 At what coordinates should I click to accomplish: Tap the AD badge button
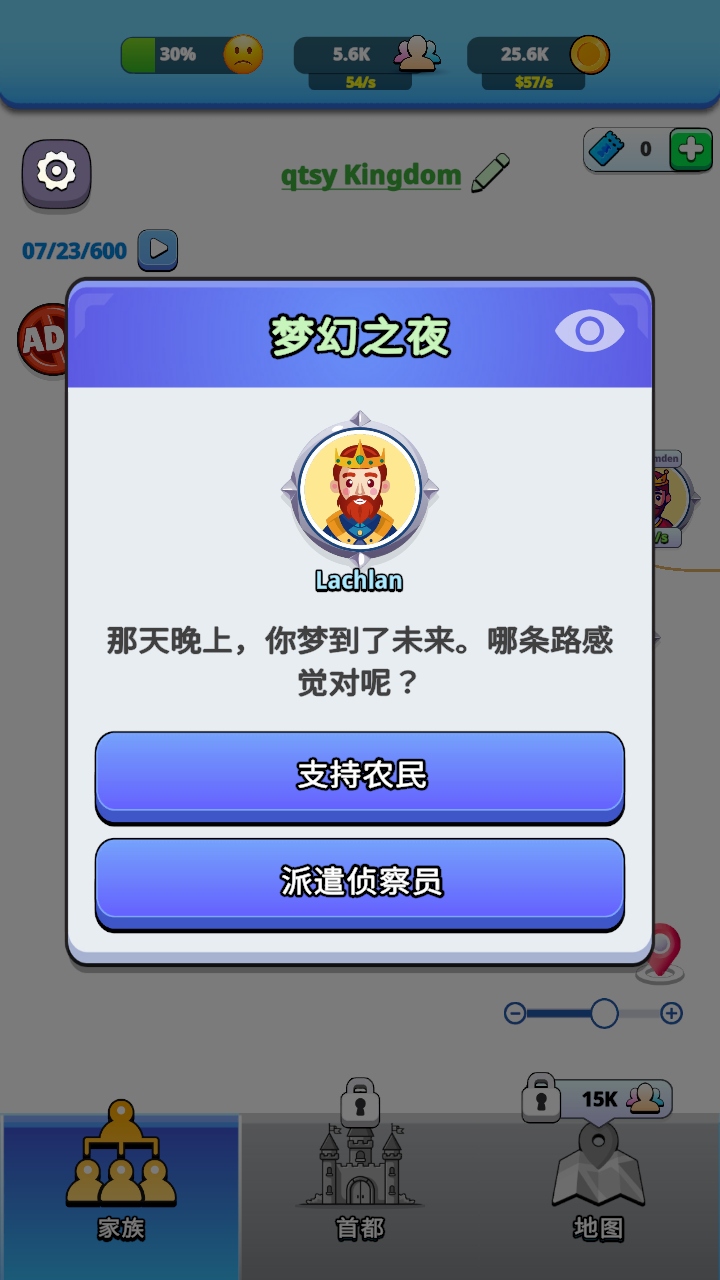(x=40, y=340)
